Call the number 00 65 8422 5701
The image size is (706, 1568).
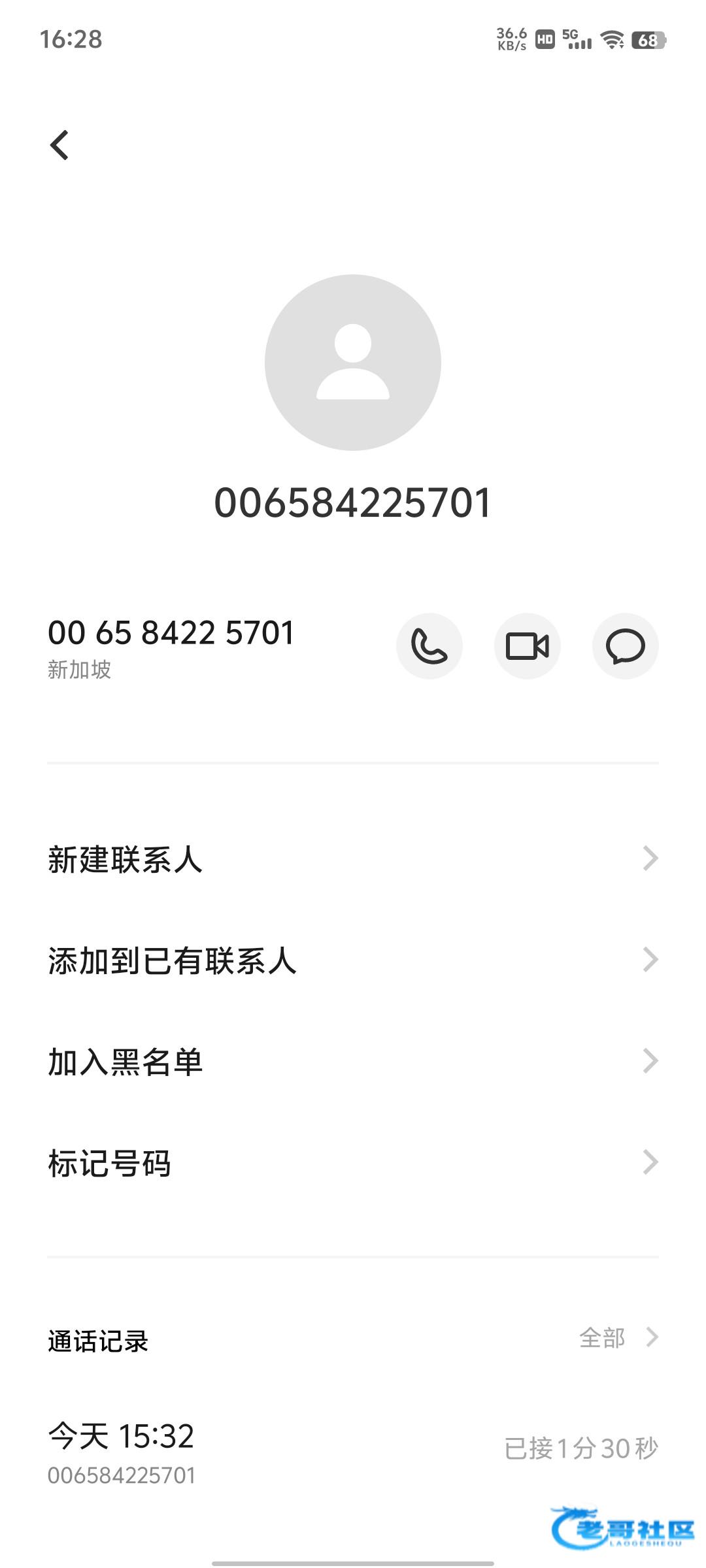pyautogui.click(x=429, y=646)
